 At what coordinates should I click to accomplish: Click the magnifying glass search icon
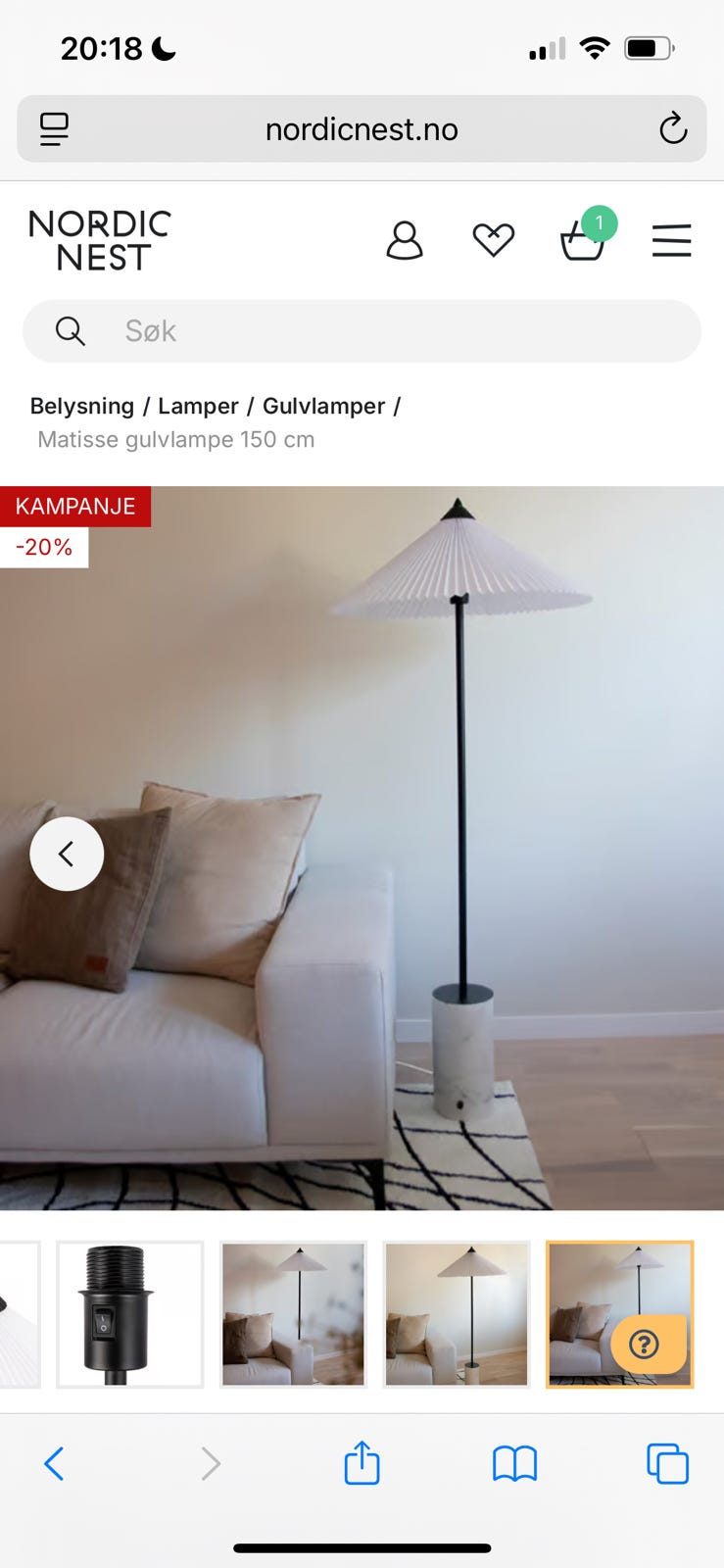click(70, 331)
